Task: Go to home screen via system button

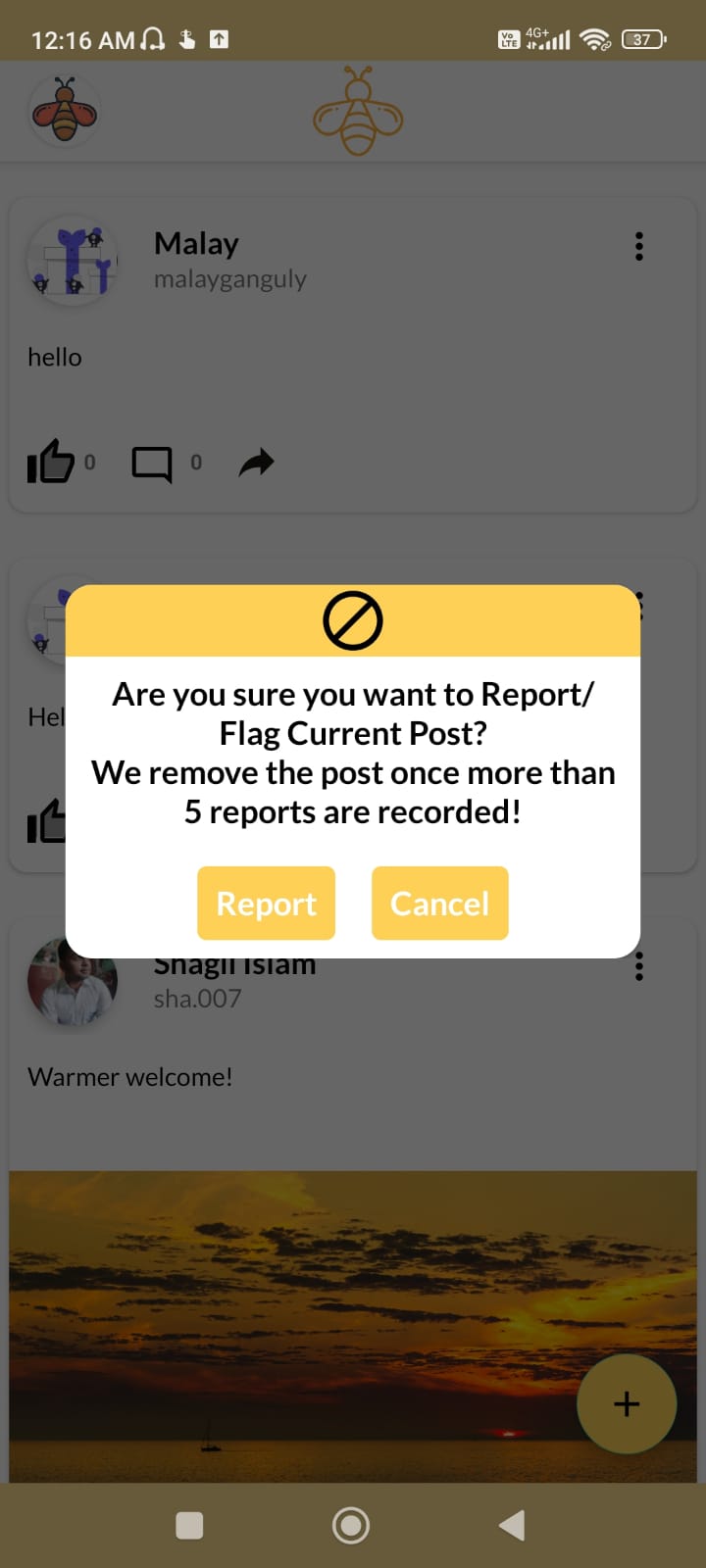Action: coord(351,1525)
